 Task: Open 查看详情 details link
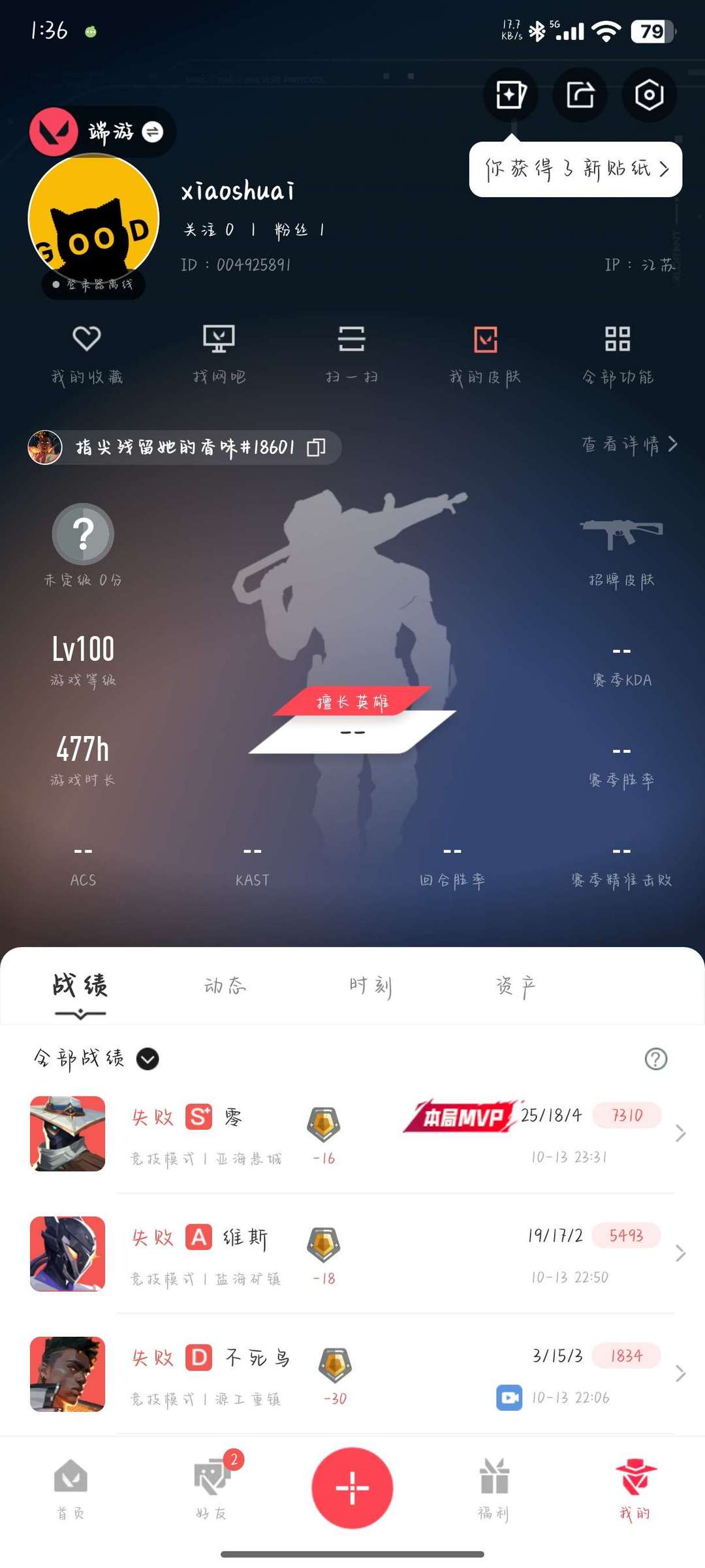(x=629, y=445)
